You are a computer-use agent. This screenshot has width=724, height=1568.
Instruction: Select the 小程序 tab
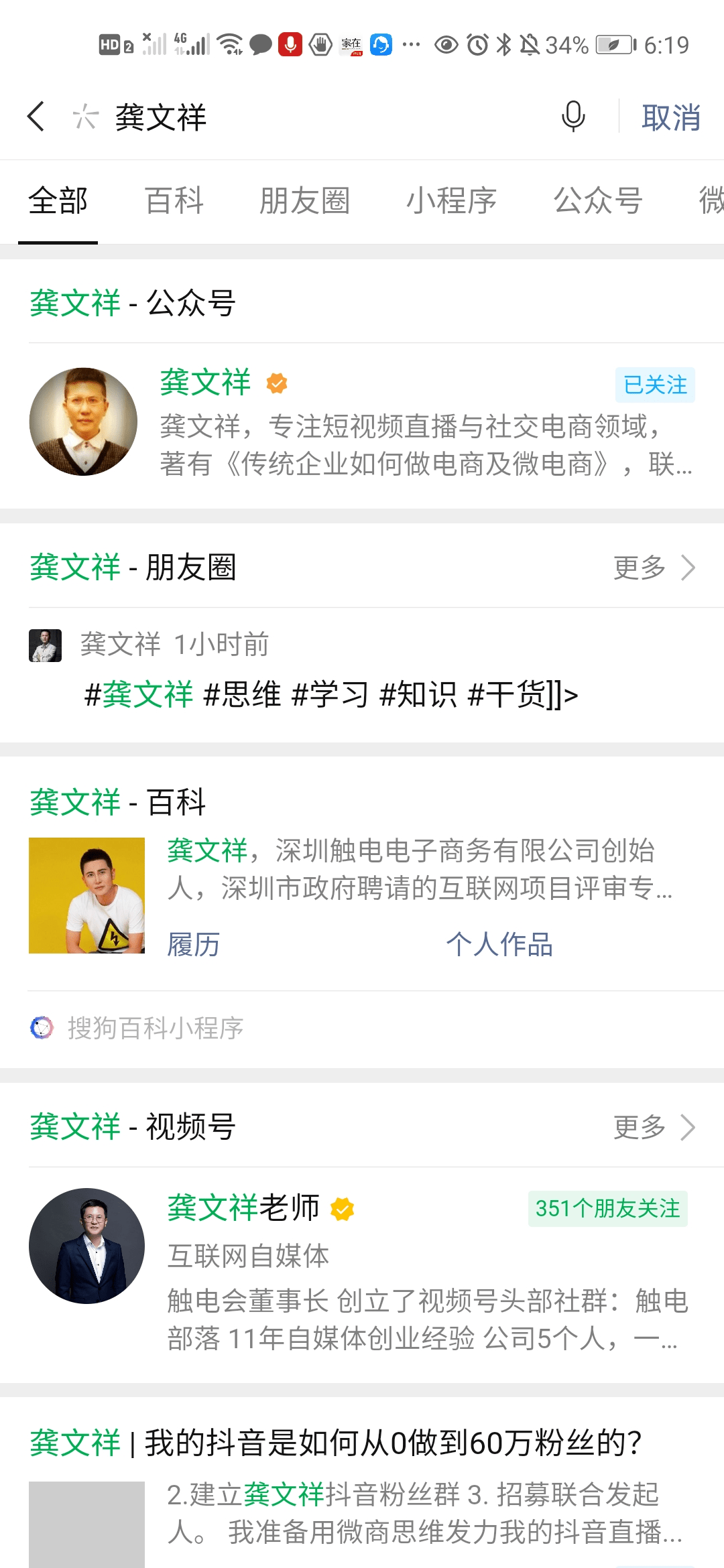451,201
